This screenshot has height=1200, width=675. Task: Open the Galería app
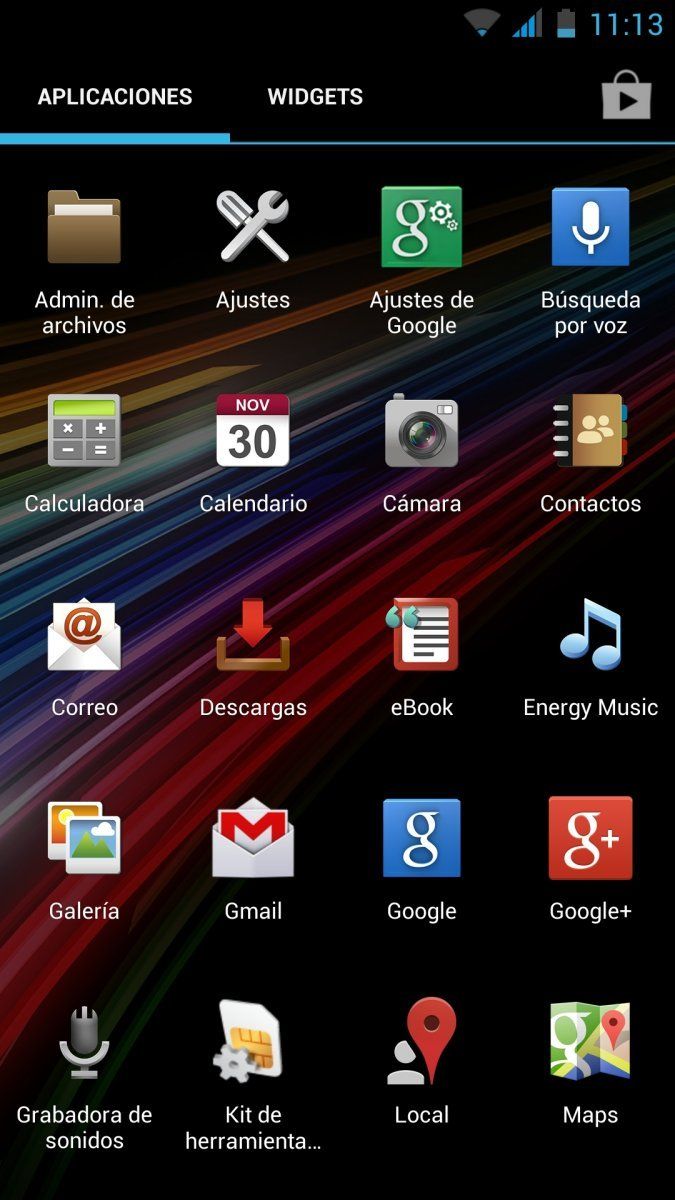pos(84,838)
